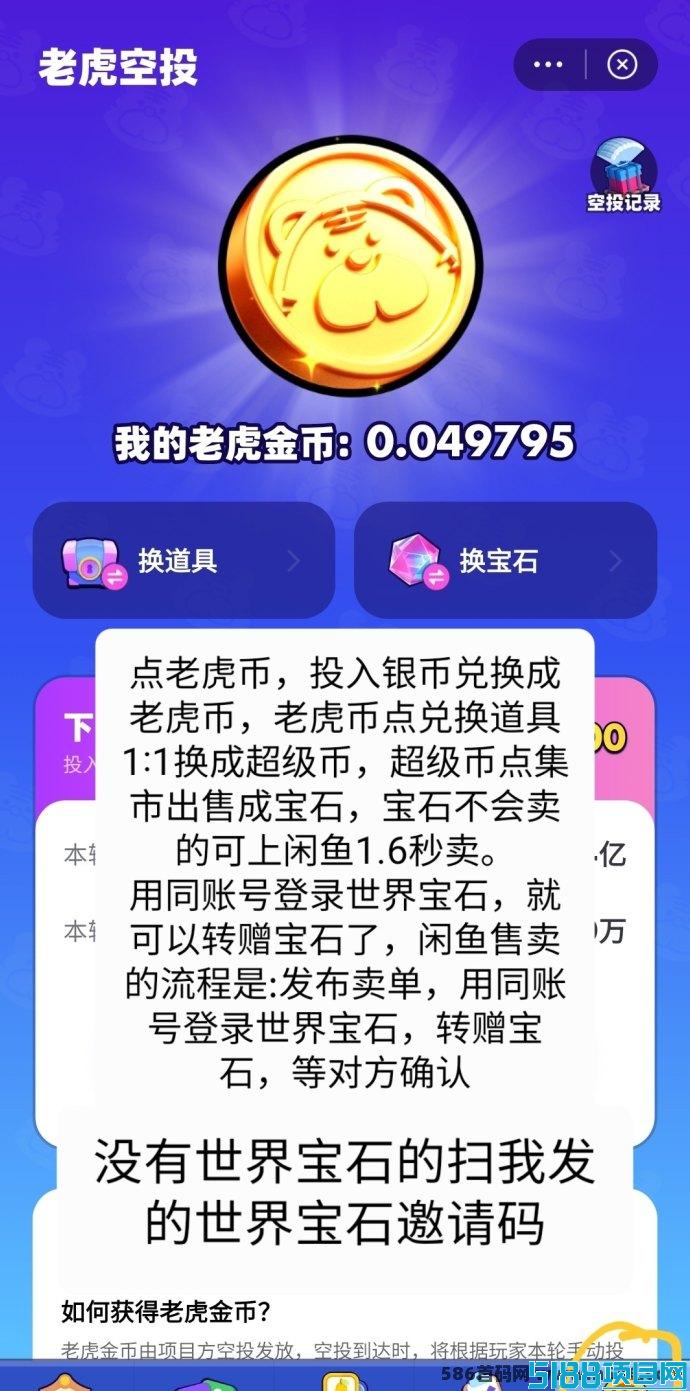The width and height of the screenshot is (690, 1391).
Task: Open the 换宝石 exchange option
Action: coord(505,560)
